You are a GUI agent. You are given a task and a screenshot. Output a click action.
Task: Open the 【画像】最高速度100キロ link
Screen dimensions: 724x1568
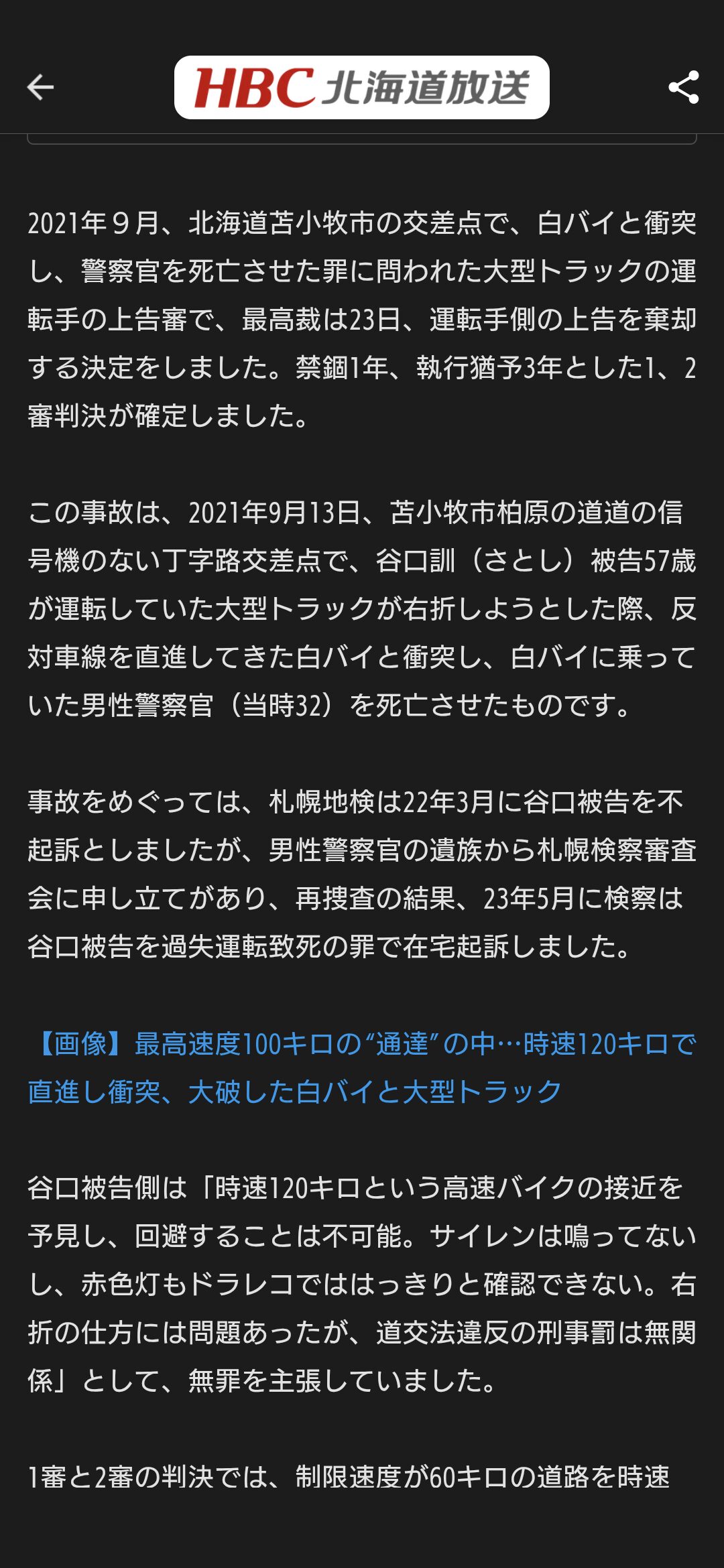pos(362,1067)
